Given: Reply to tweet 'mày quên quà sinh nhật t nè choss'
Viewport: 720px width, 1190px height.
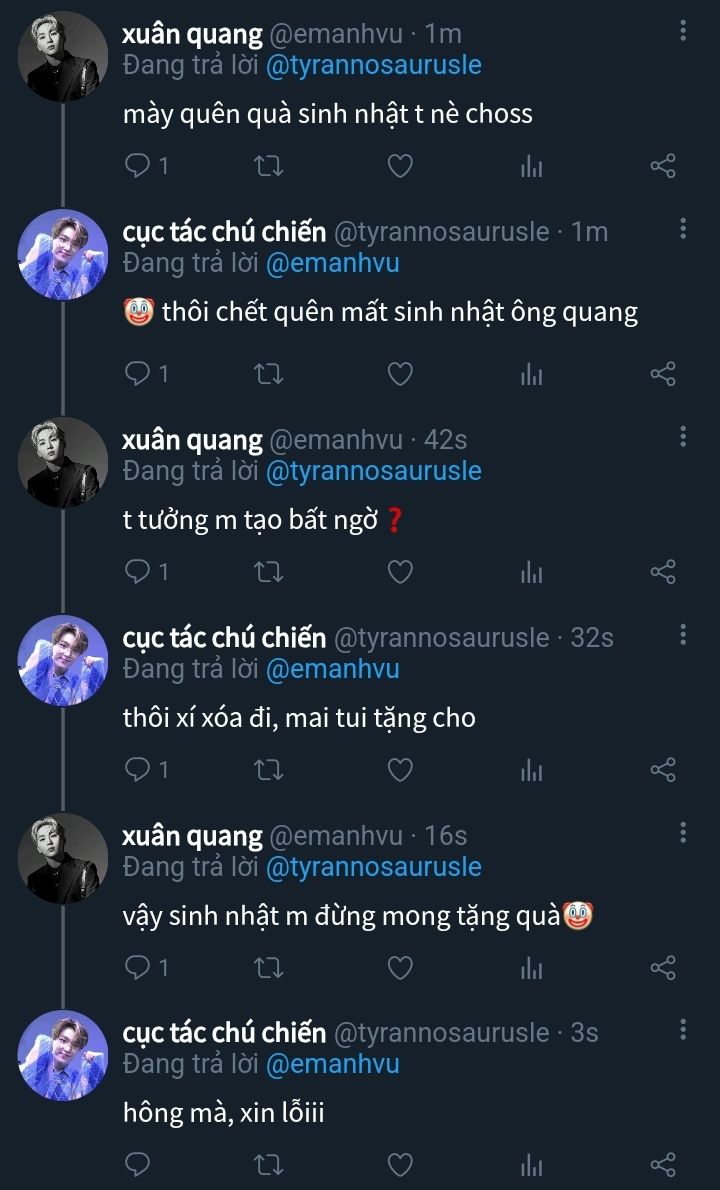Looking at the screenshot, I should point(137,166).
